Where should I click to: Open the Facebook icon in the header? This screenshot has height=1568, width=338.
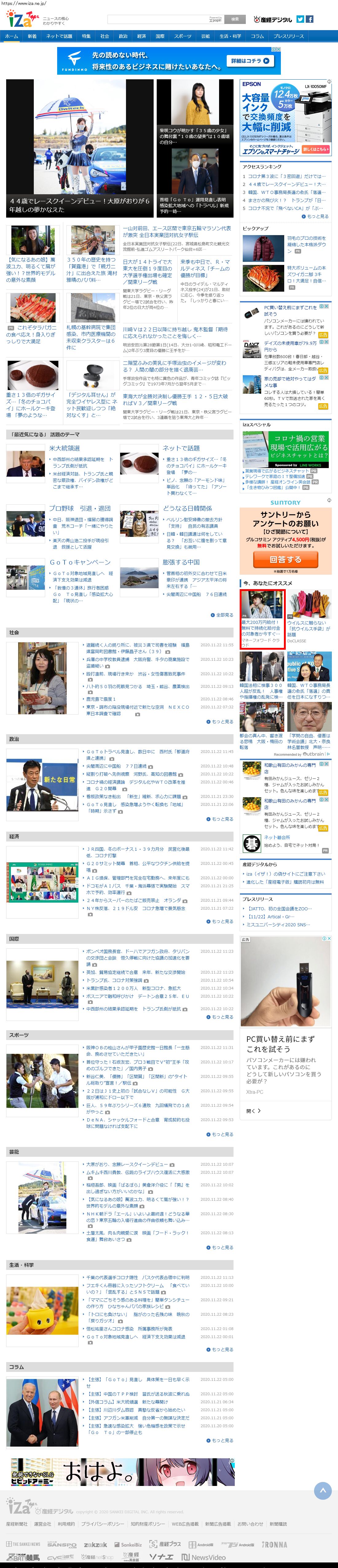[x=310, y=19]
